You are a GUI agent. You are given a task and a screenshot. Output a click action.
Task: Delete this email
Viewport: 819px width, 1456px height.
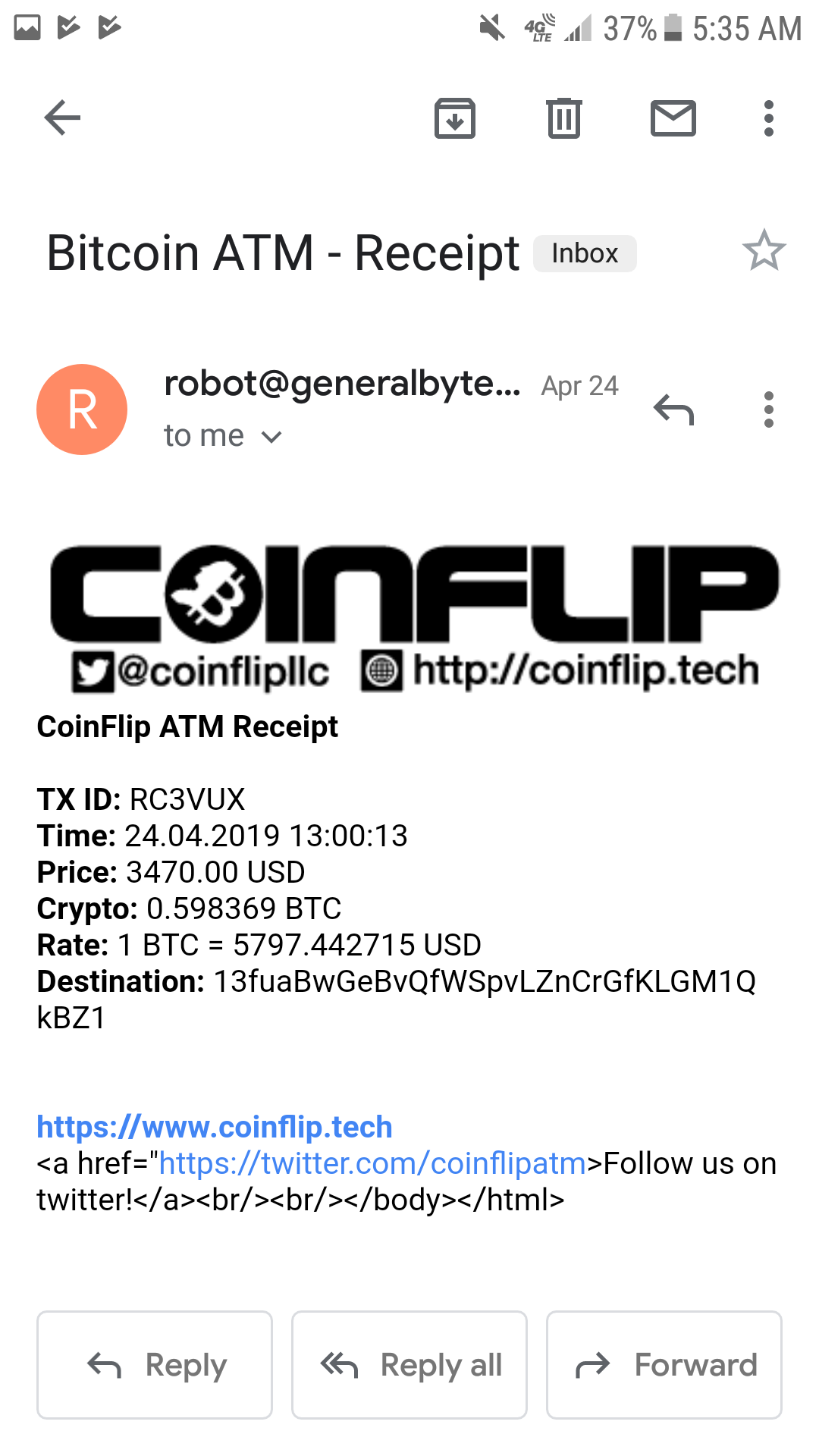563,118
